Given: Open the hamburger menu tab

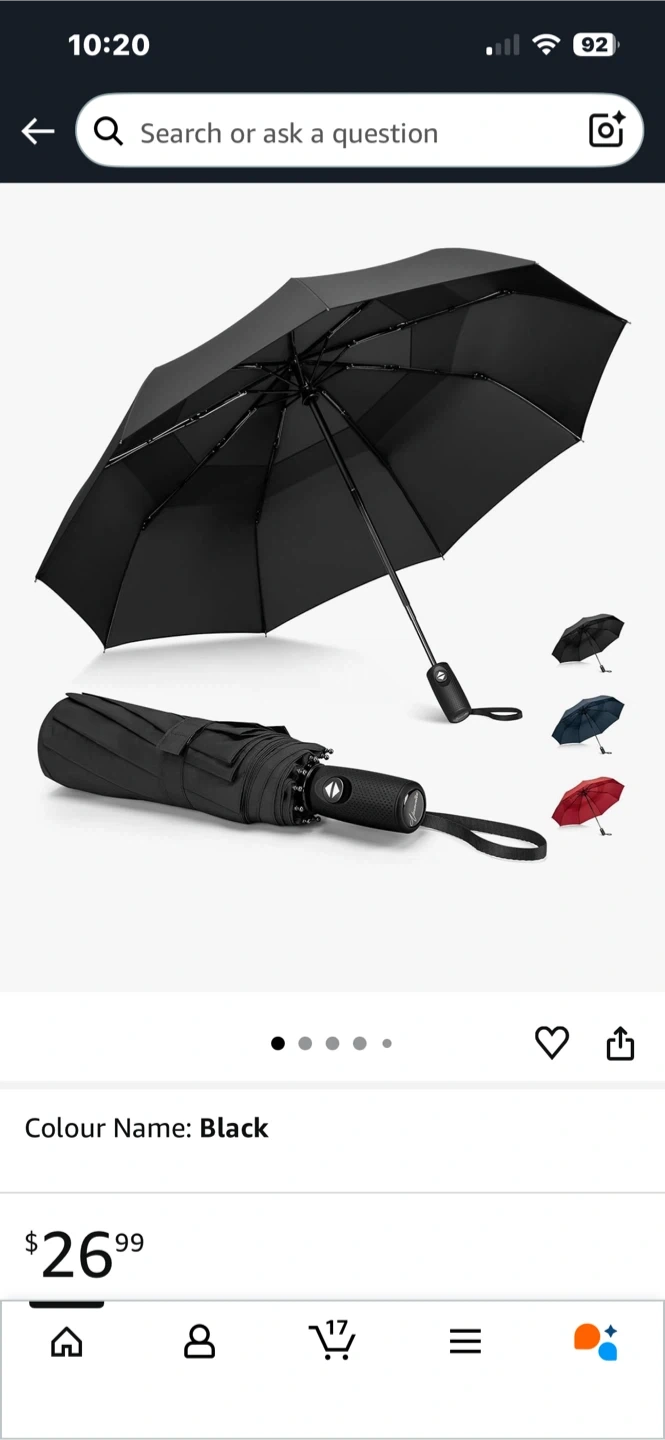Looking at the screenshot, I should pyautogui.click(x=465, y=1342).
